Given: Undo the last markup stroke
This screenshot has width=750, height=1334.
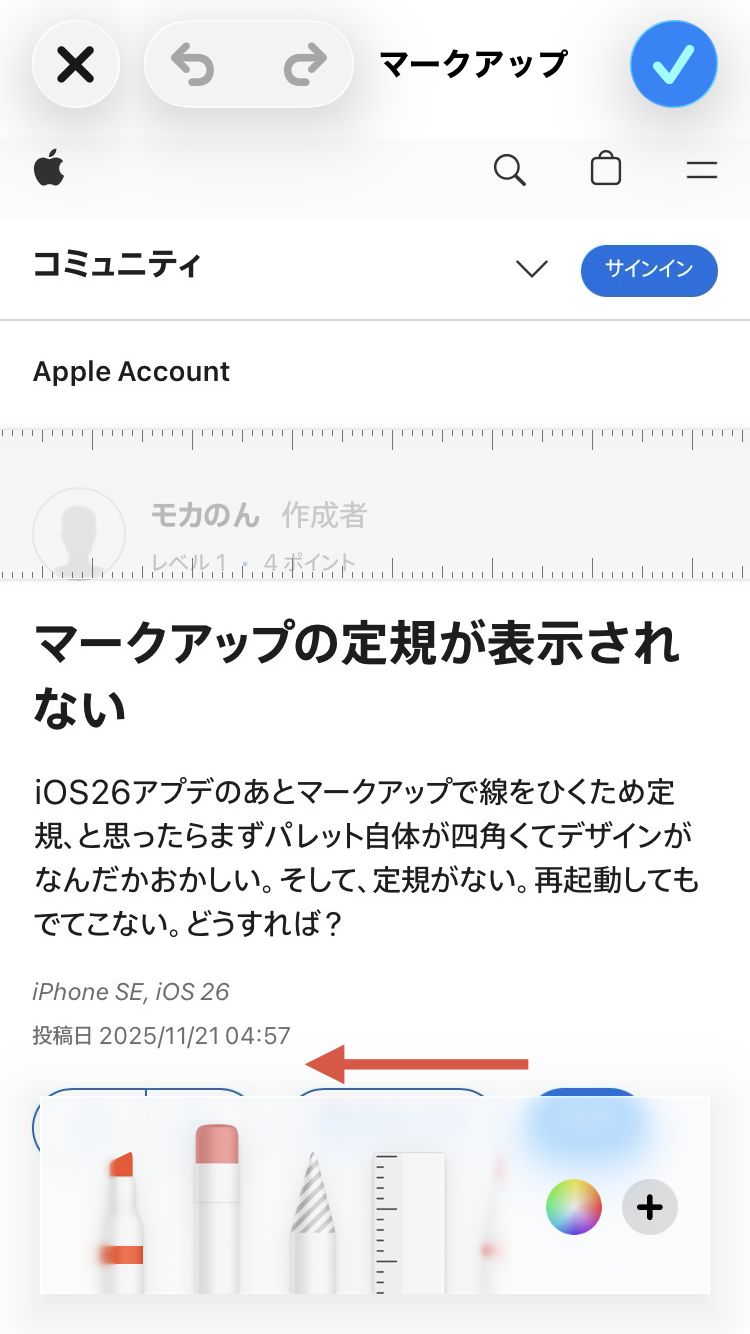Looking at the screenshot, I should 192,65.
